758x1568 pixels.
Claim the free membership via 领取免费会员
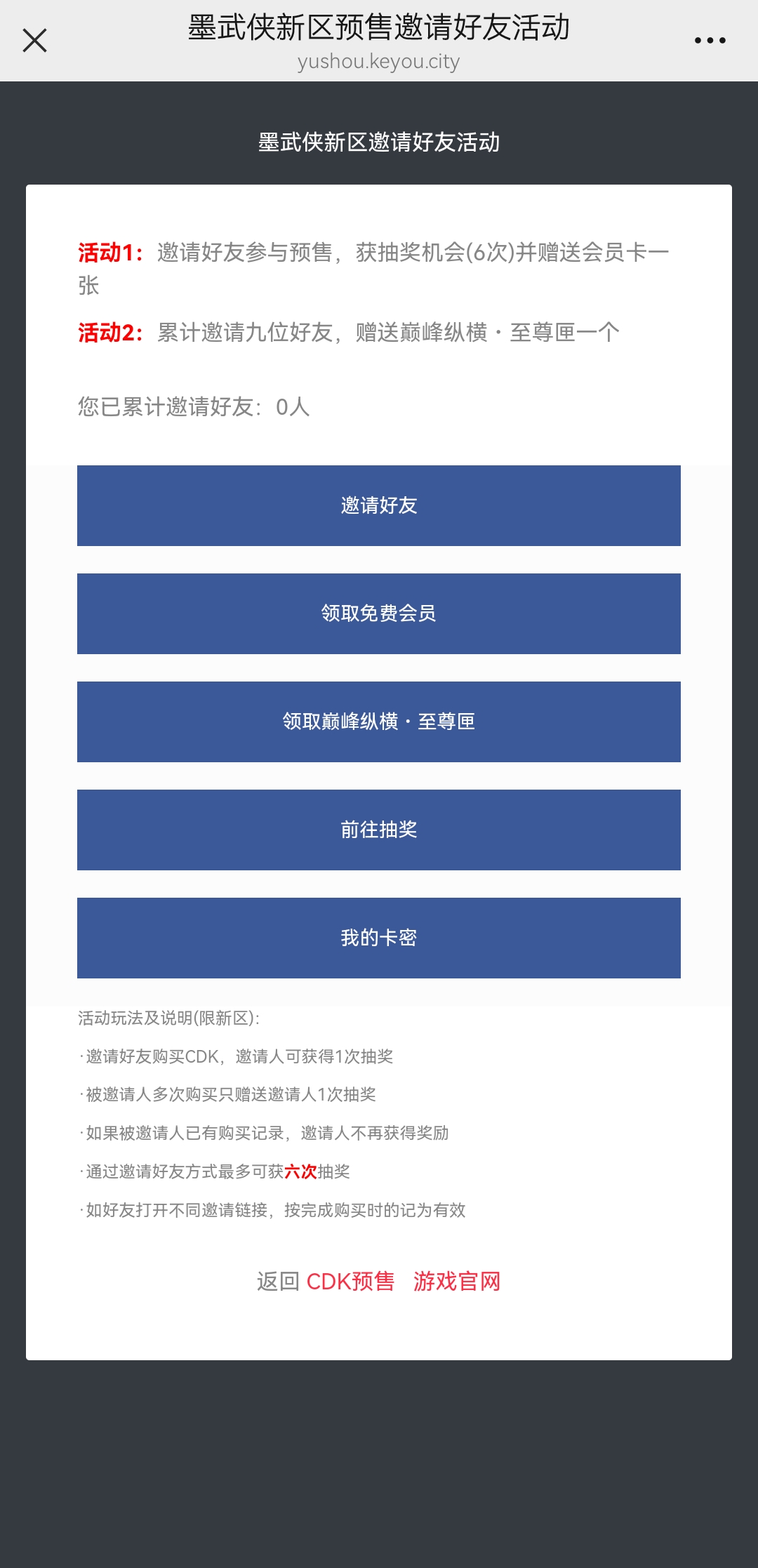tap(379, 613)
